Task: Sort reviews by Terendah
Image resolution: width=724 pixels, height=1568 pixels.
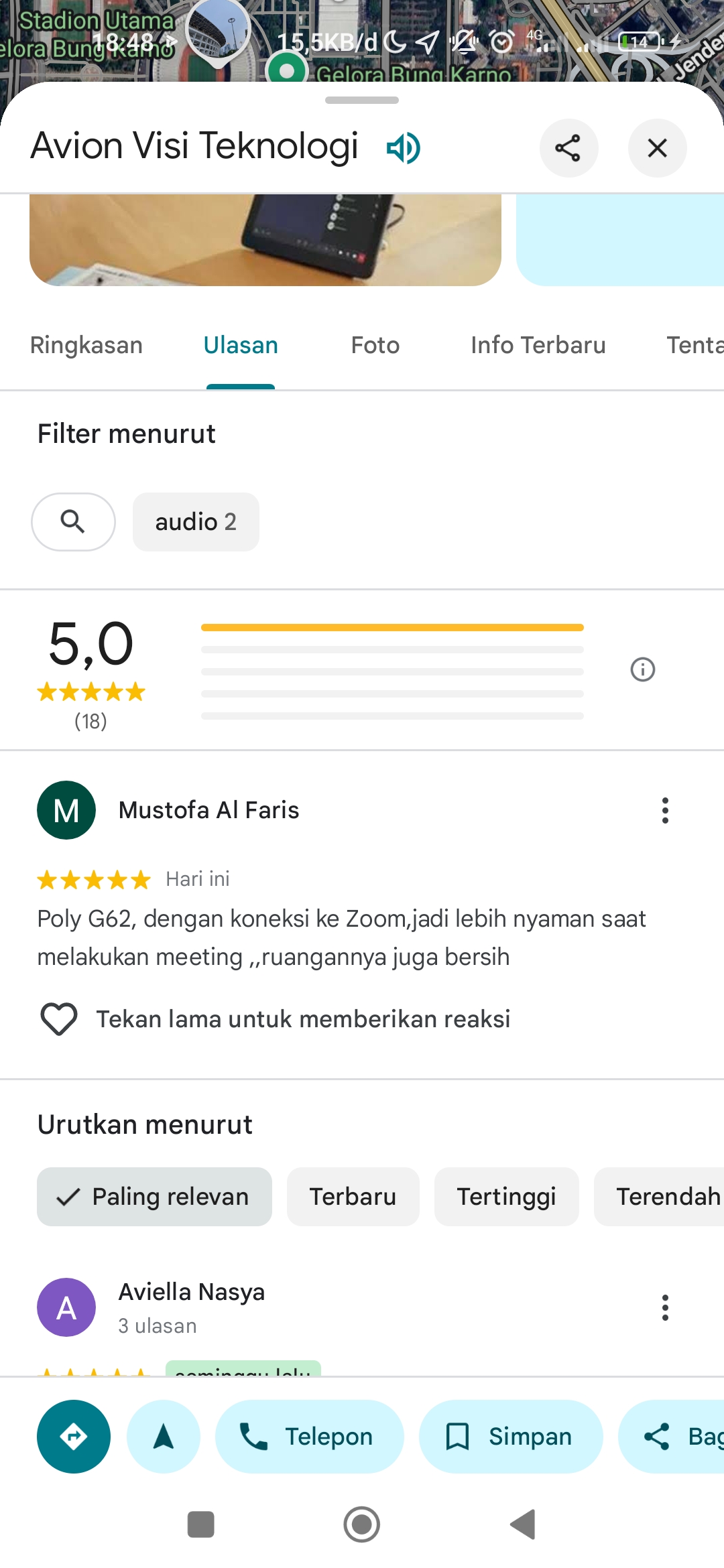Action: [x=660, y=1197]
